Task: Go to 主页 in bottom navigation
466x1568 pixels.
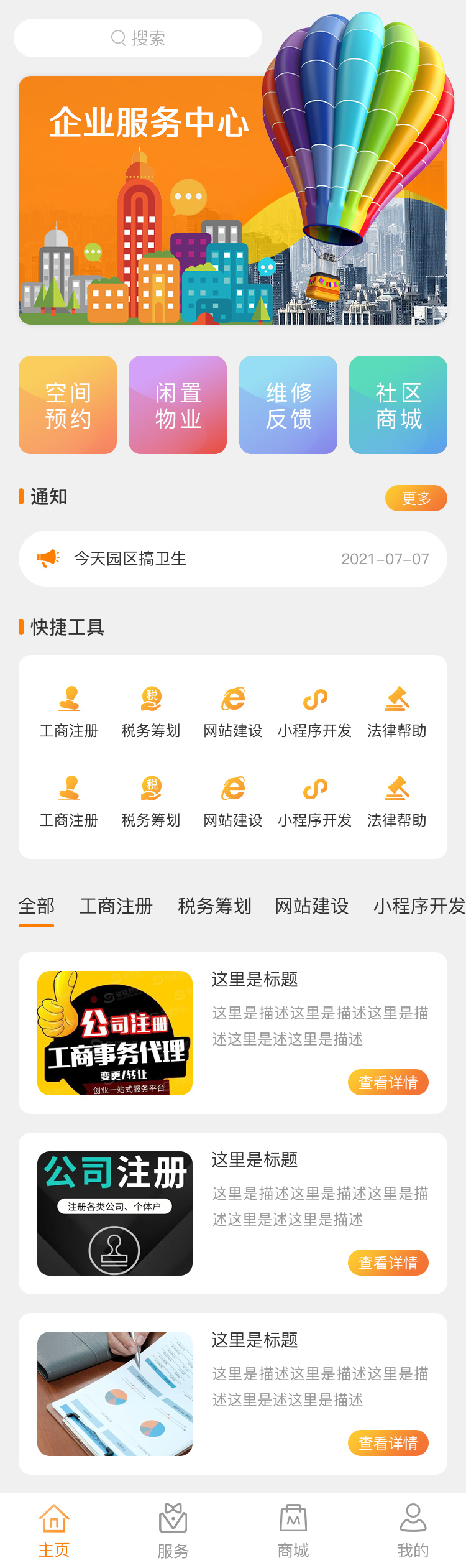Action: (54, 1531)
